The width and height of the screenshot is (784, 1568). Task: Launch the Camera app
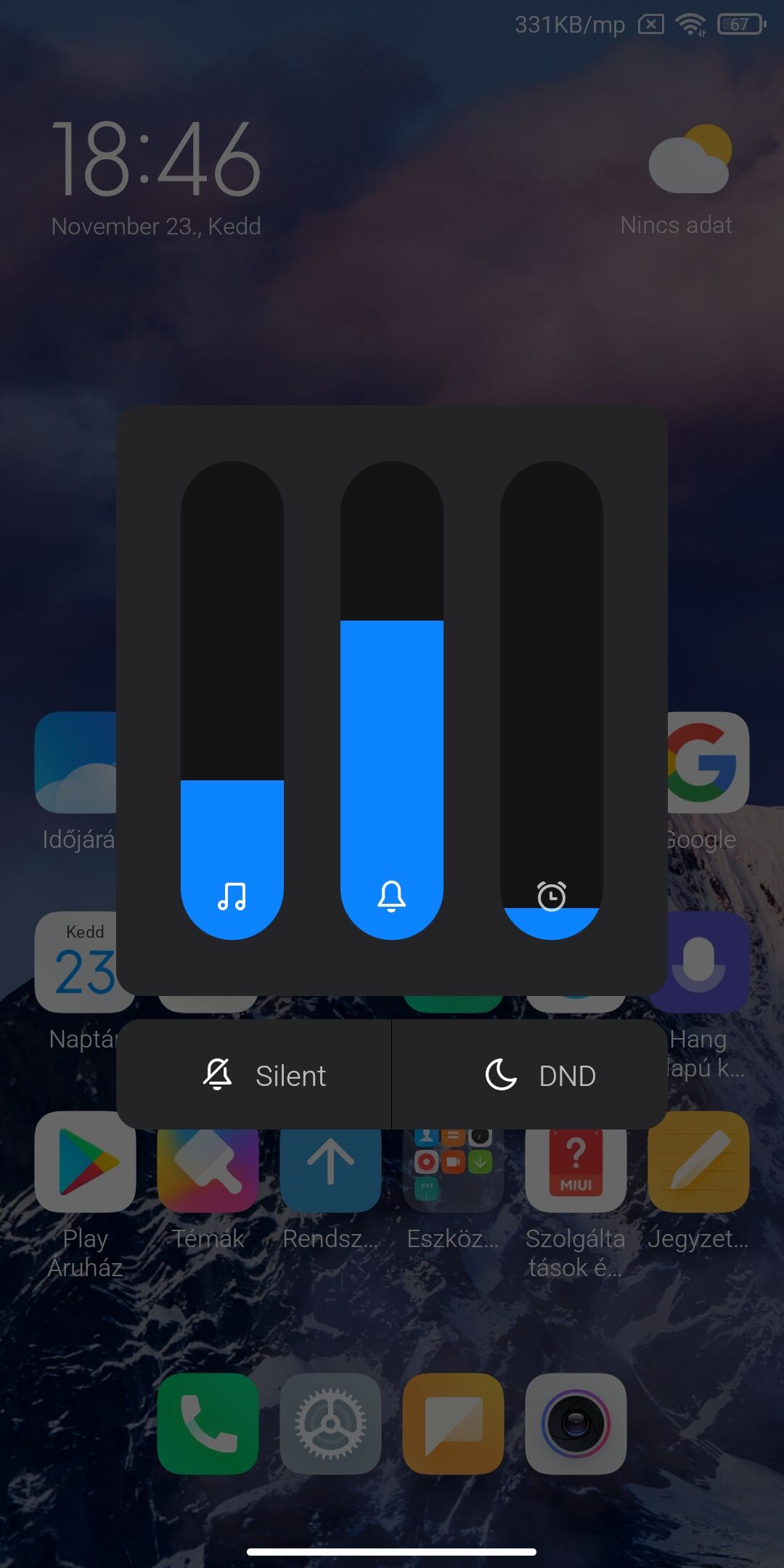pyautogui.click(x=576, y=1424)
